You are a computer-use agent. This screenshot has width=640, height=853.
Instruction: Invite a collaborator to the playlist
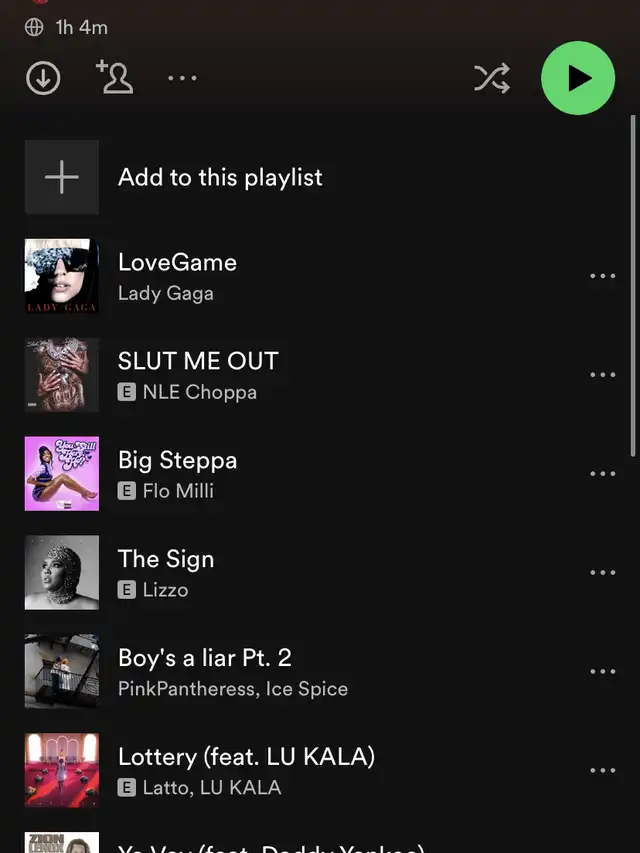115,78
